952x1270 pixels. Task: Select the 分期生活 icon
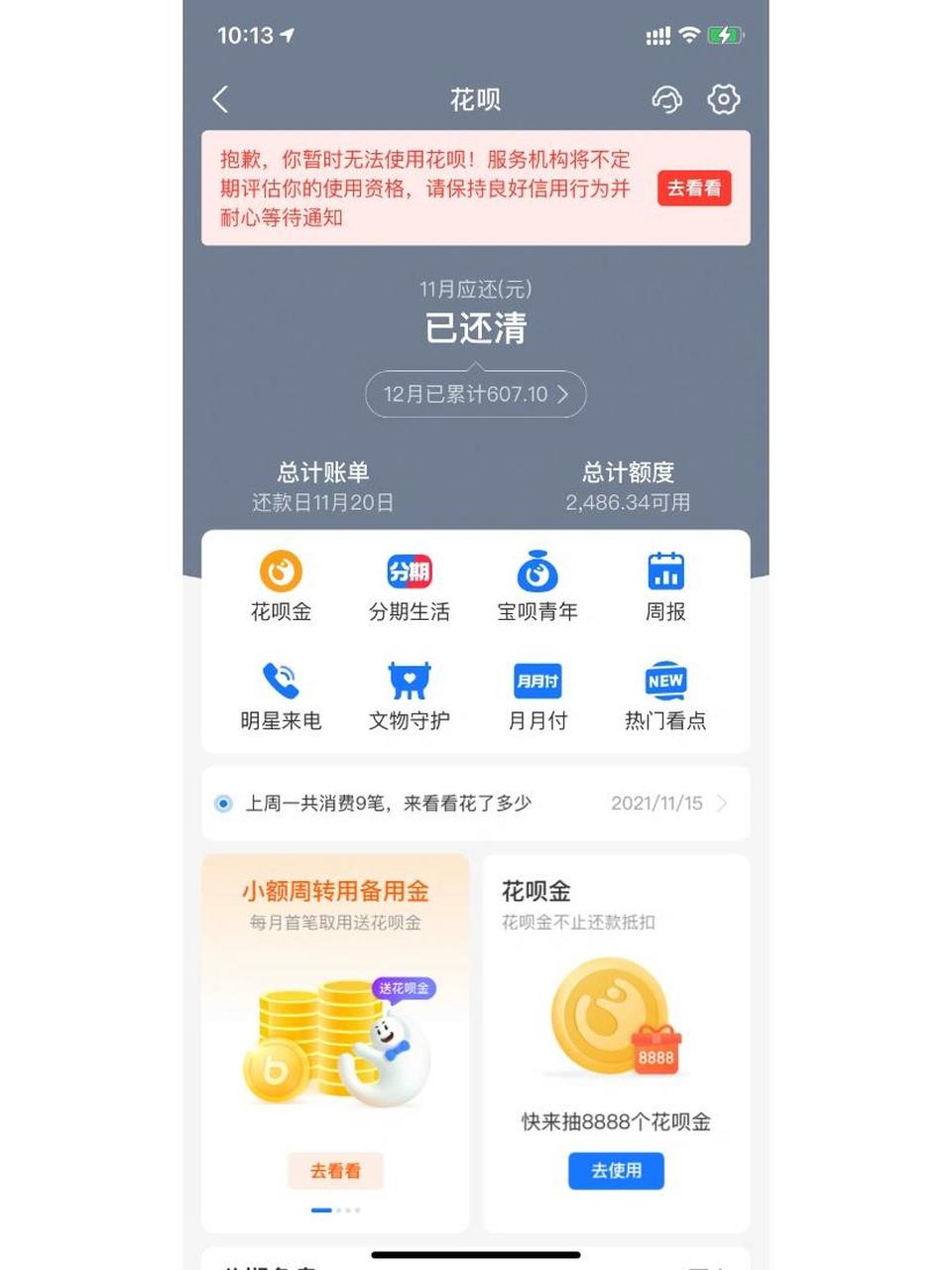point(410,585)
